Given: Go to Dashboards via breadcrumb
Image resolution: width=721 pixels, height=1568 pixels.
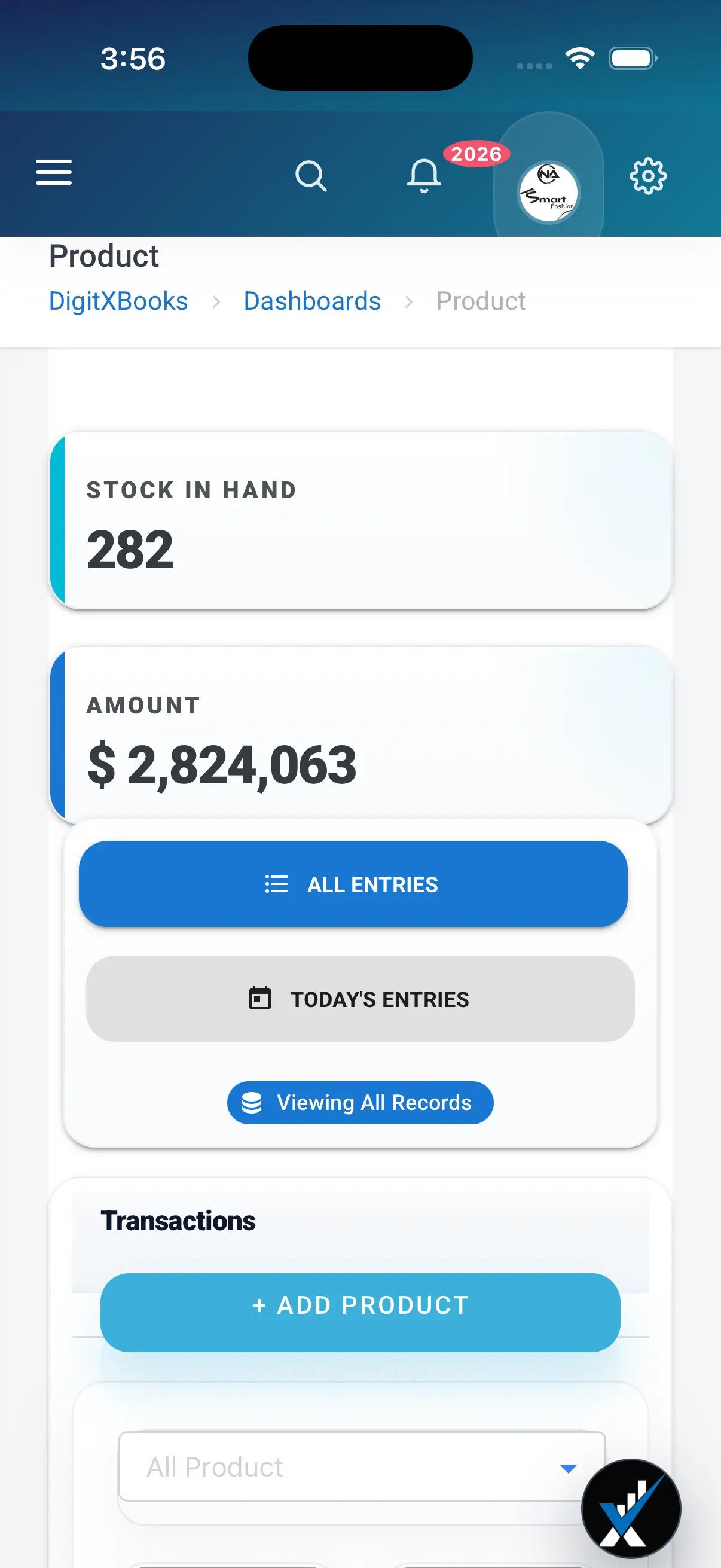Looking at the screenshot, I should (x=311, y=301).
